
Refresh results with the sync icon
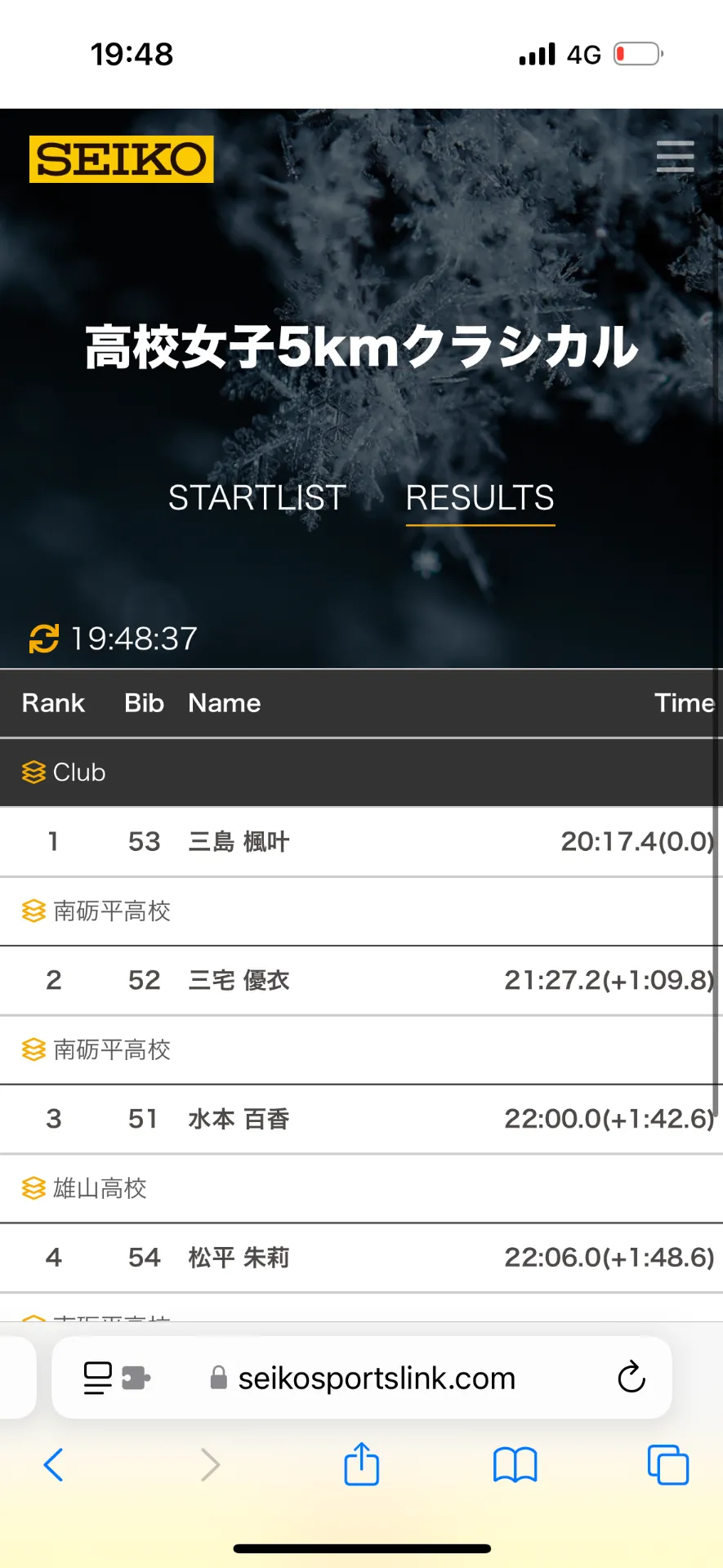[x=43, y=639]
